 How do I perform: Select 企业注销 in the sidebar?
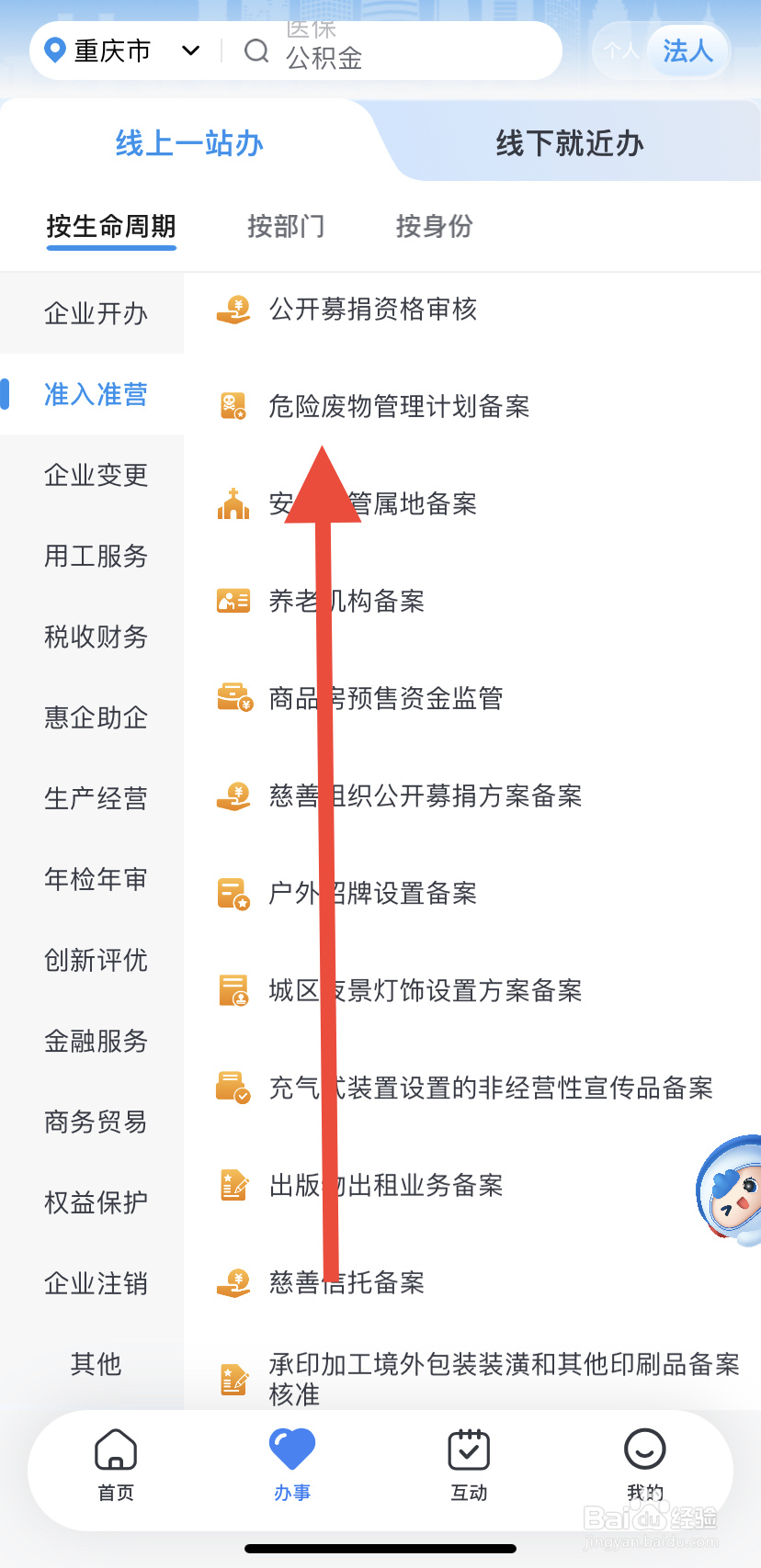(95, 1283)
